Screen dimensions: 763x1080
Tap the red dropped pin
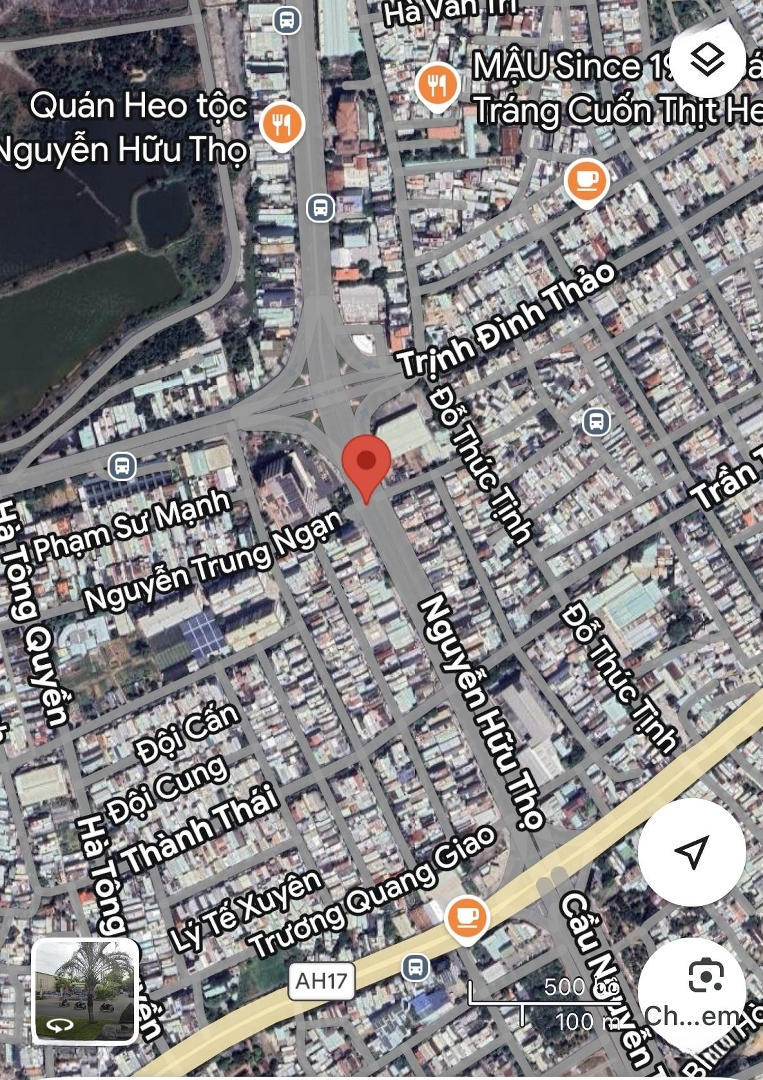point(366,467)
